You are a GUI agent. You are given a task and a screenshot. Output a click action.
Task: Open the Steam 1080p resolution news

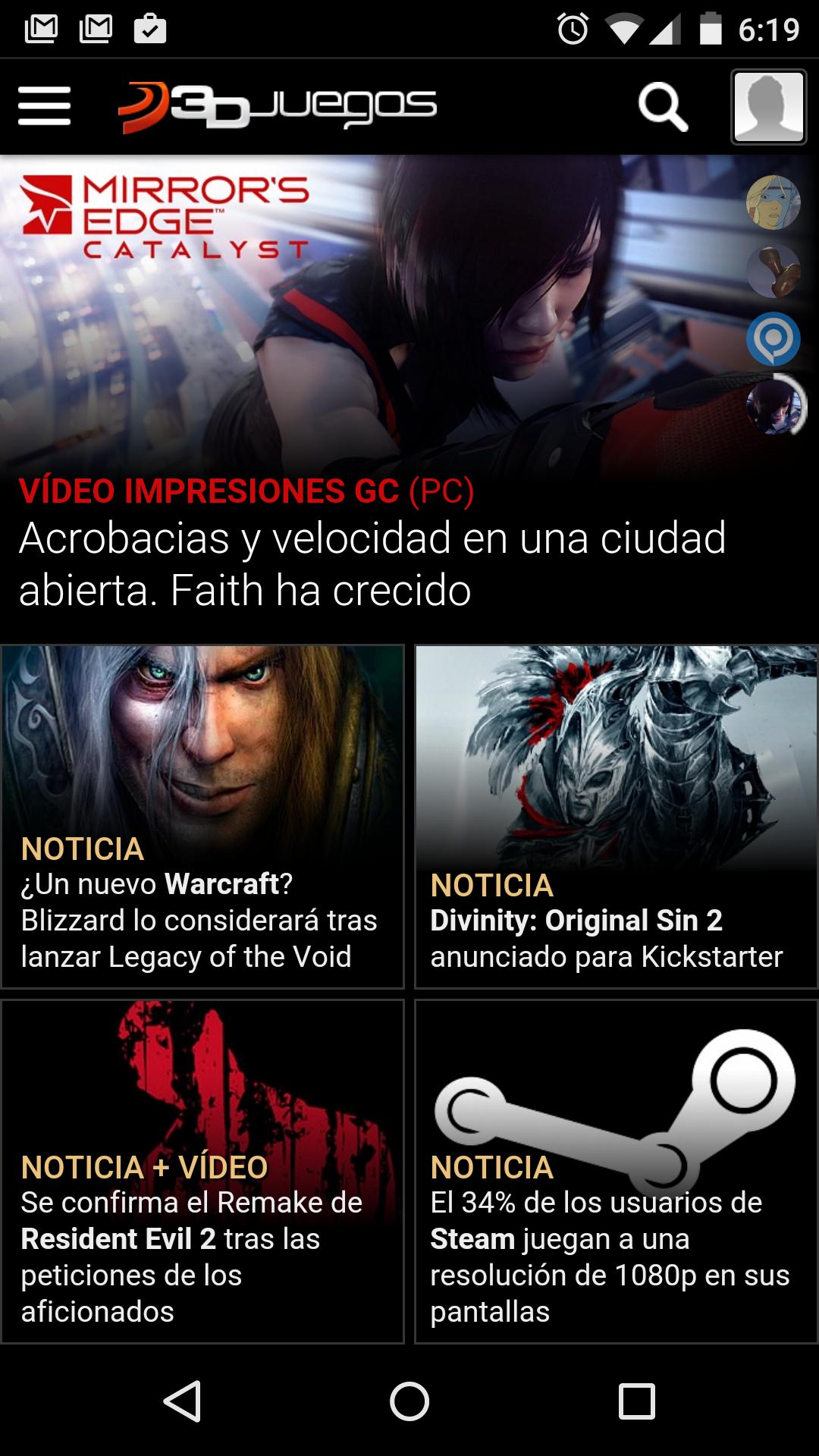point(616,1172)
